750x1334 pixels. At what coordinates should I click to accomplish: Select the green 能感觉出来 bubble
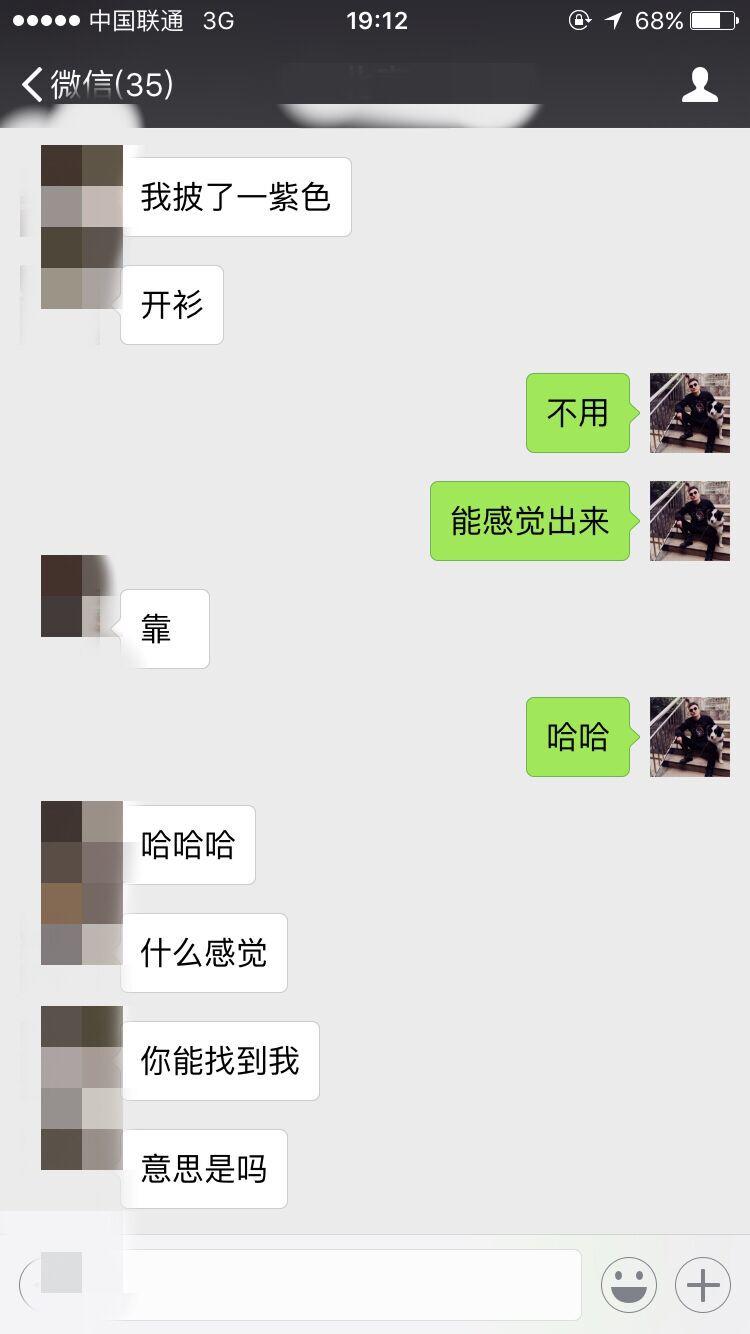[530, 520]
